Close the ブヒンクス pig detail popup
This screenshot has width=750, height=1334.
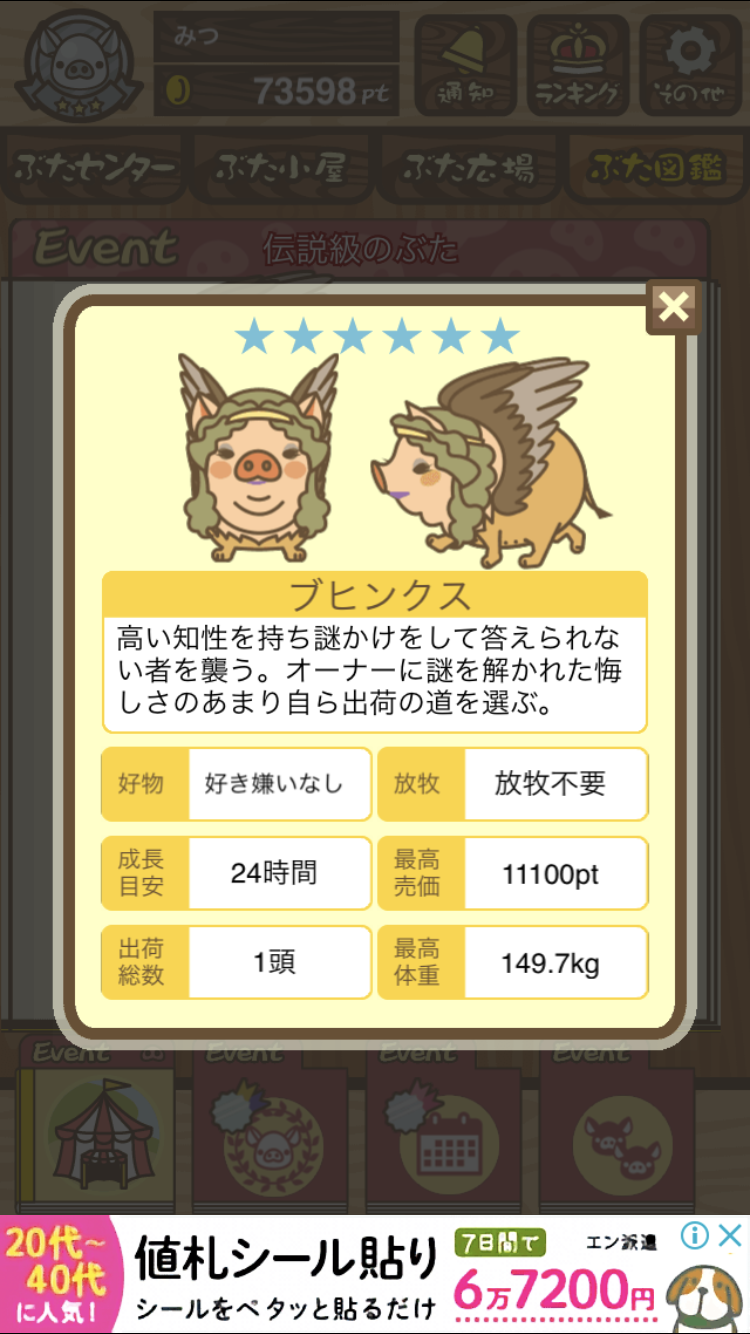(x=673, y=307)
